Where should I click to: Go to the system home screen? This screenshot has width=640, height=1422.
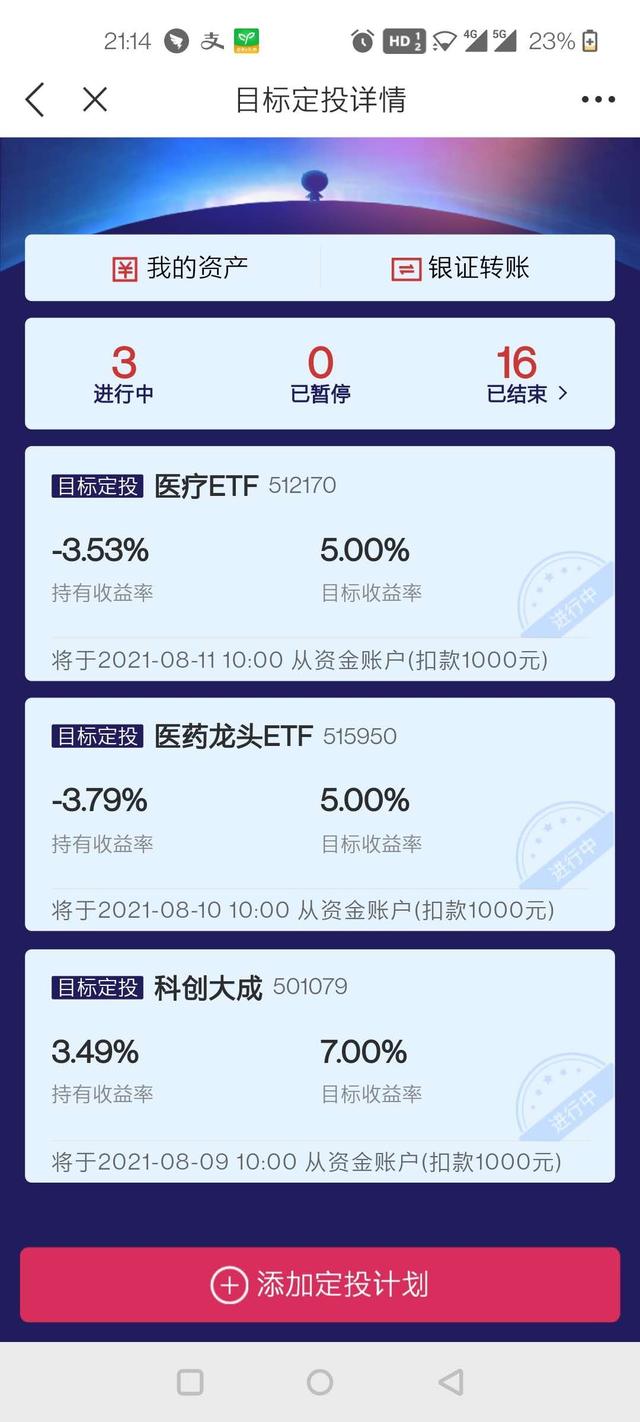pos(320,1382)
